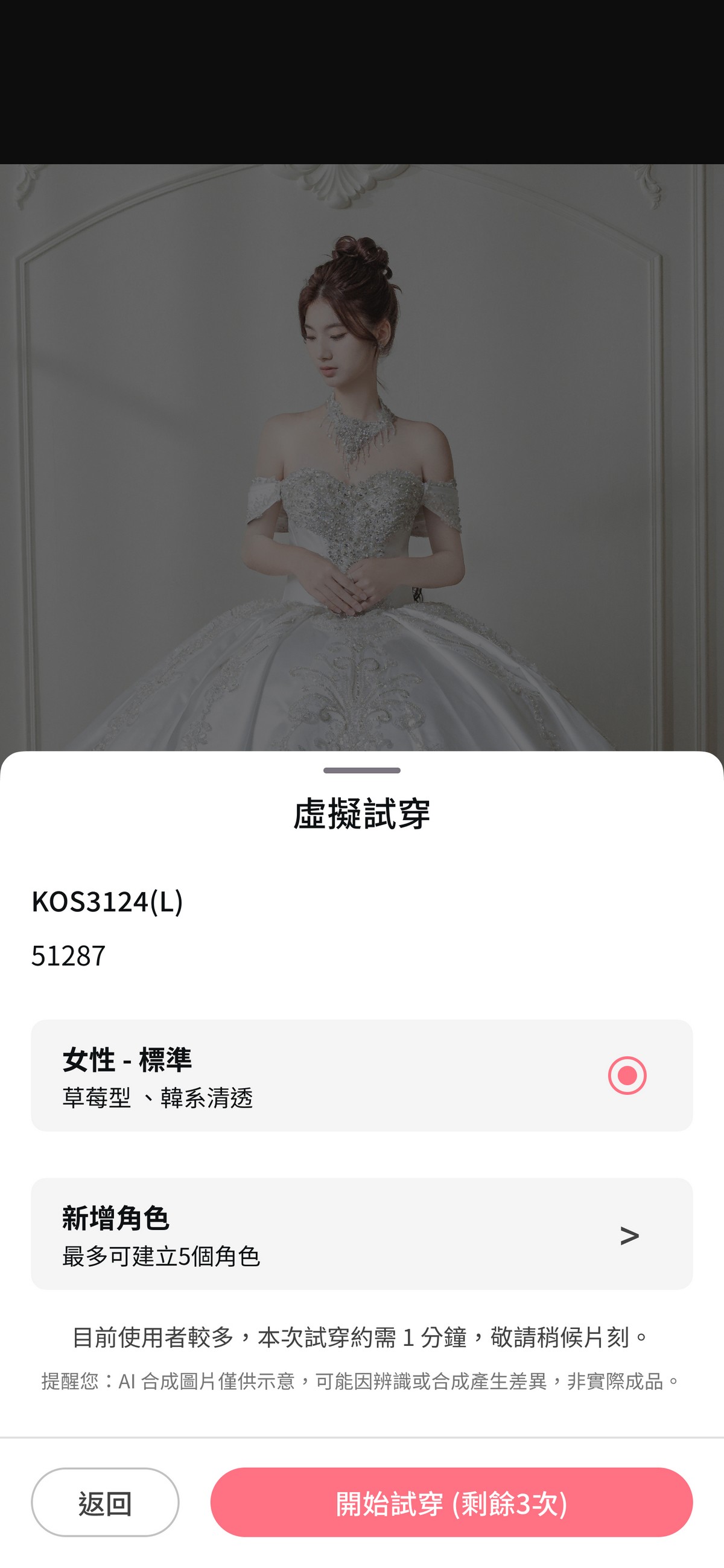Viewport: 724px width, 1568px height.
Task: Tap the AI 合成圖片 disclaimer text
Action: [x=362, y=1380]
